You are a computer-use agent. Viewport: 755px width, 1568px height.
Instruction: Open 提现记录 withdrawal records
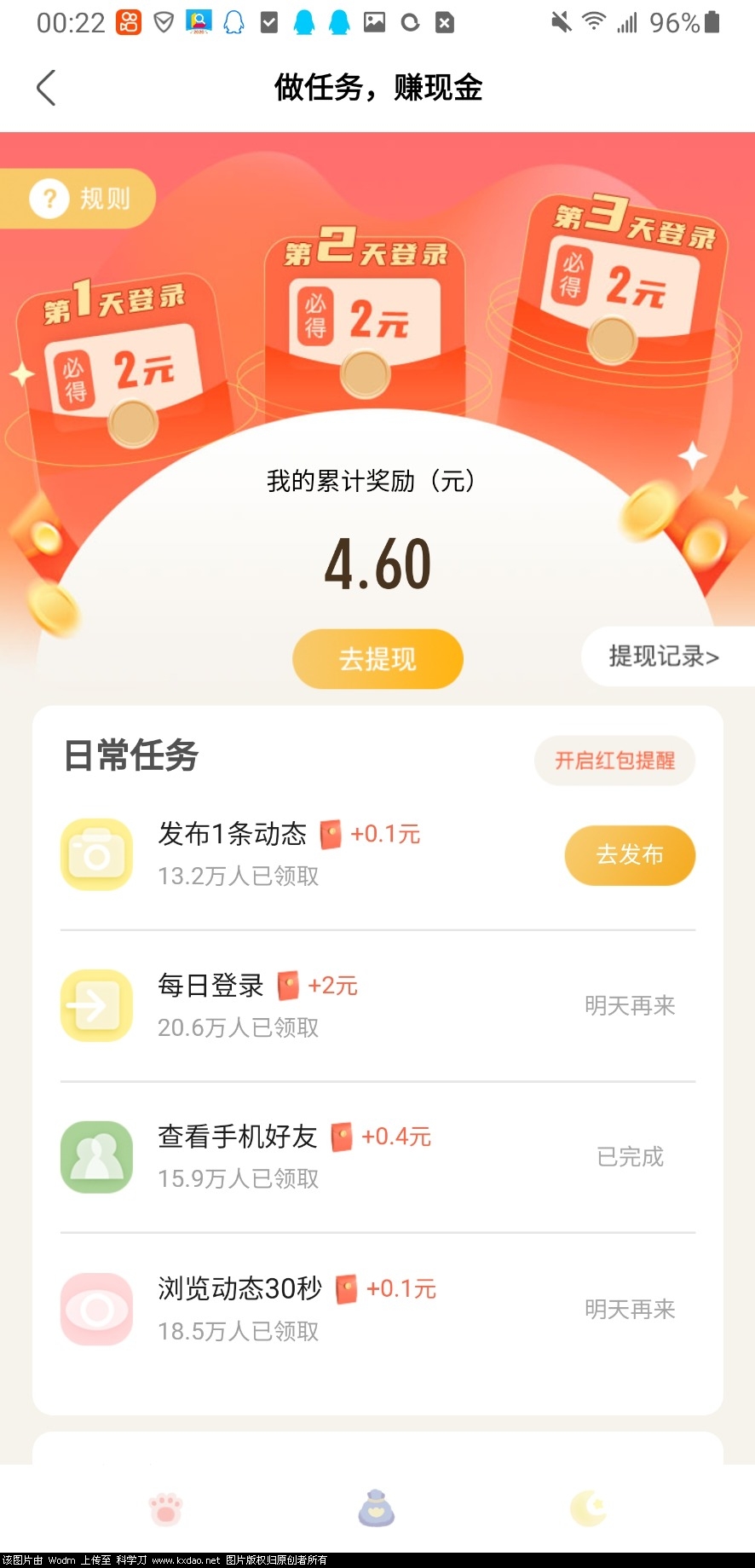coord(664,657)
